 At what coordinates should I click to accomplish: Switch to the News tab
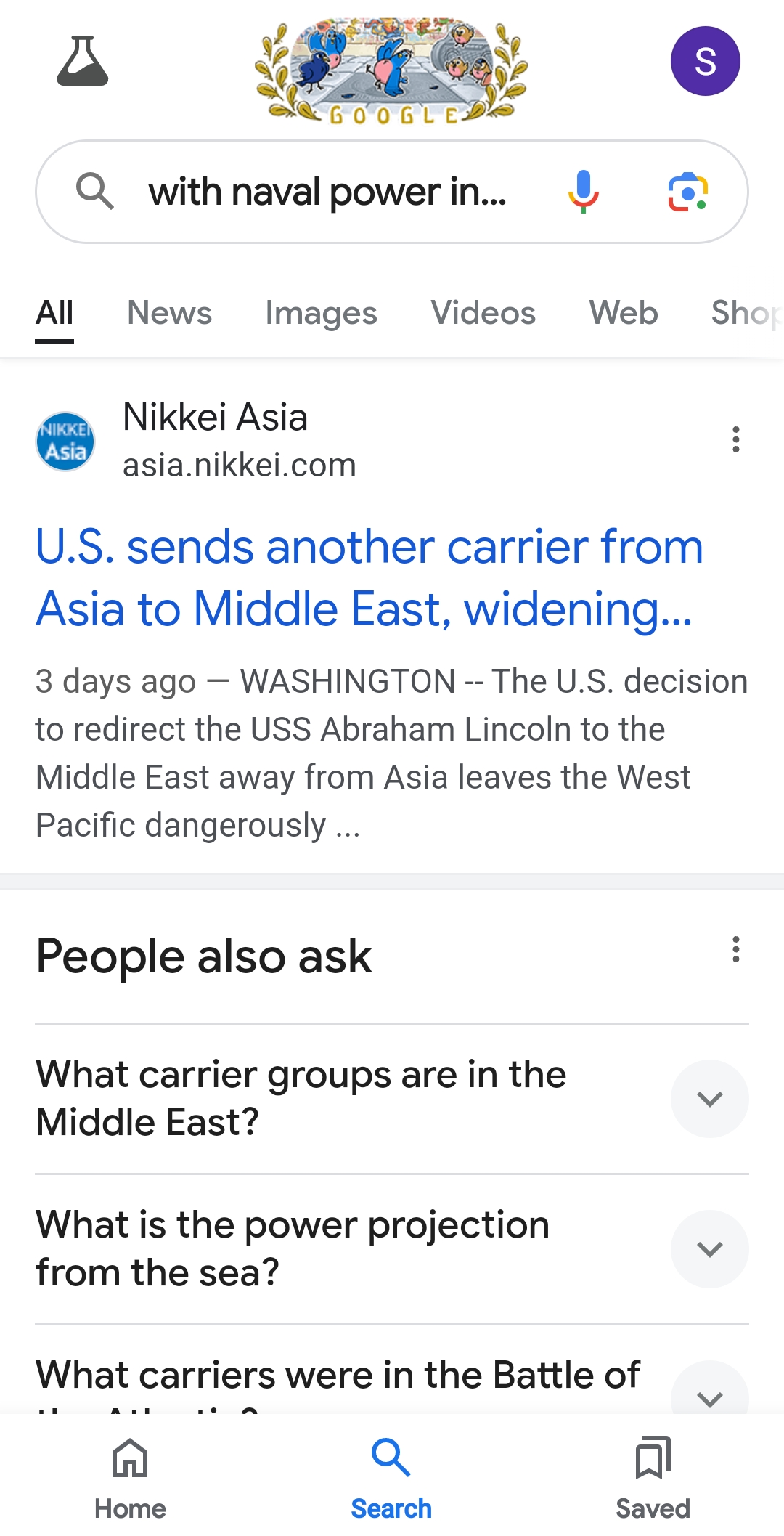click(169, 313)
